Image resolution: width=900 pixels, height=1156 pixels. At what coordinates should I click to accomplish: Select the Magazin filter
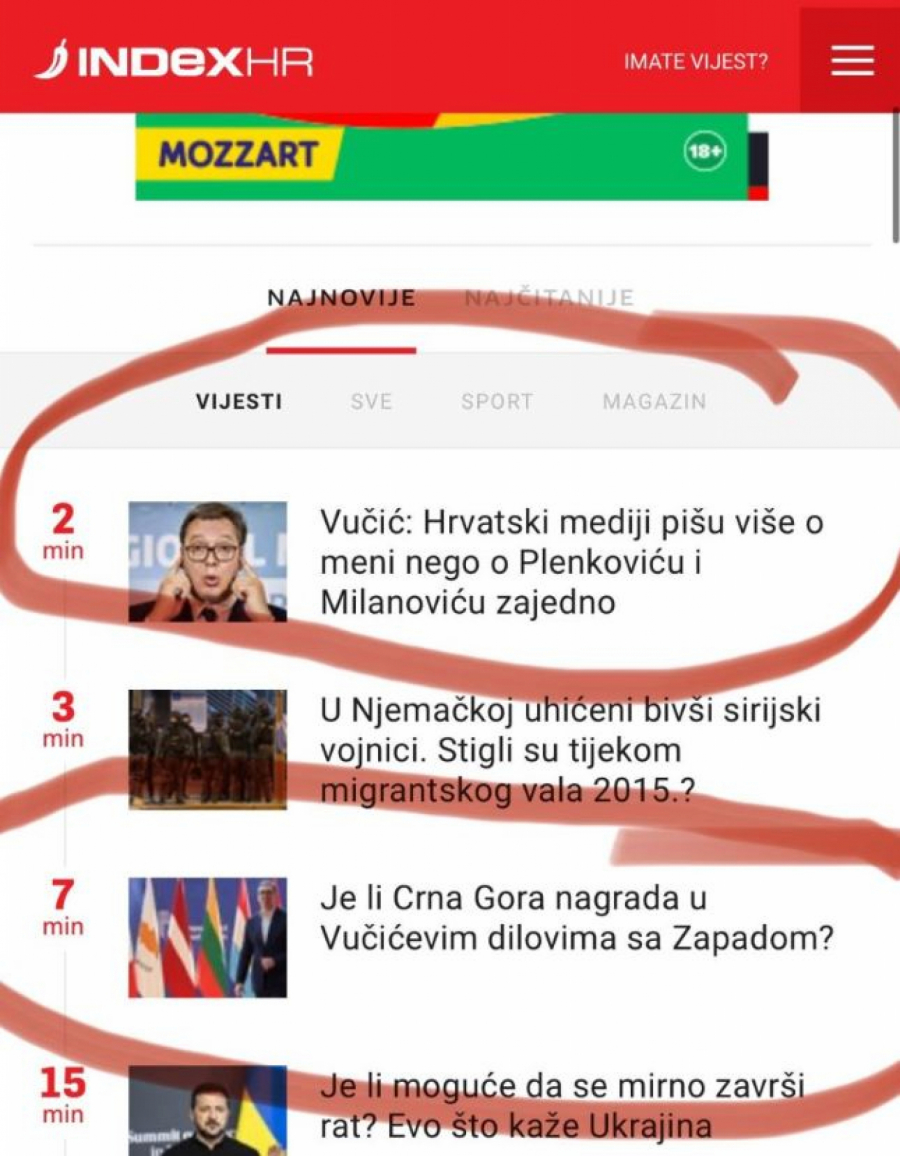click(654, 402)
